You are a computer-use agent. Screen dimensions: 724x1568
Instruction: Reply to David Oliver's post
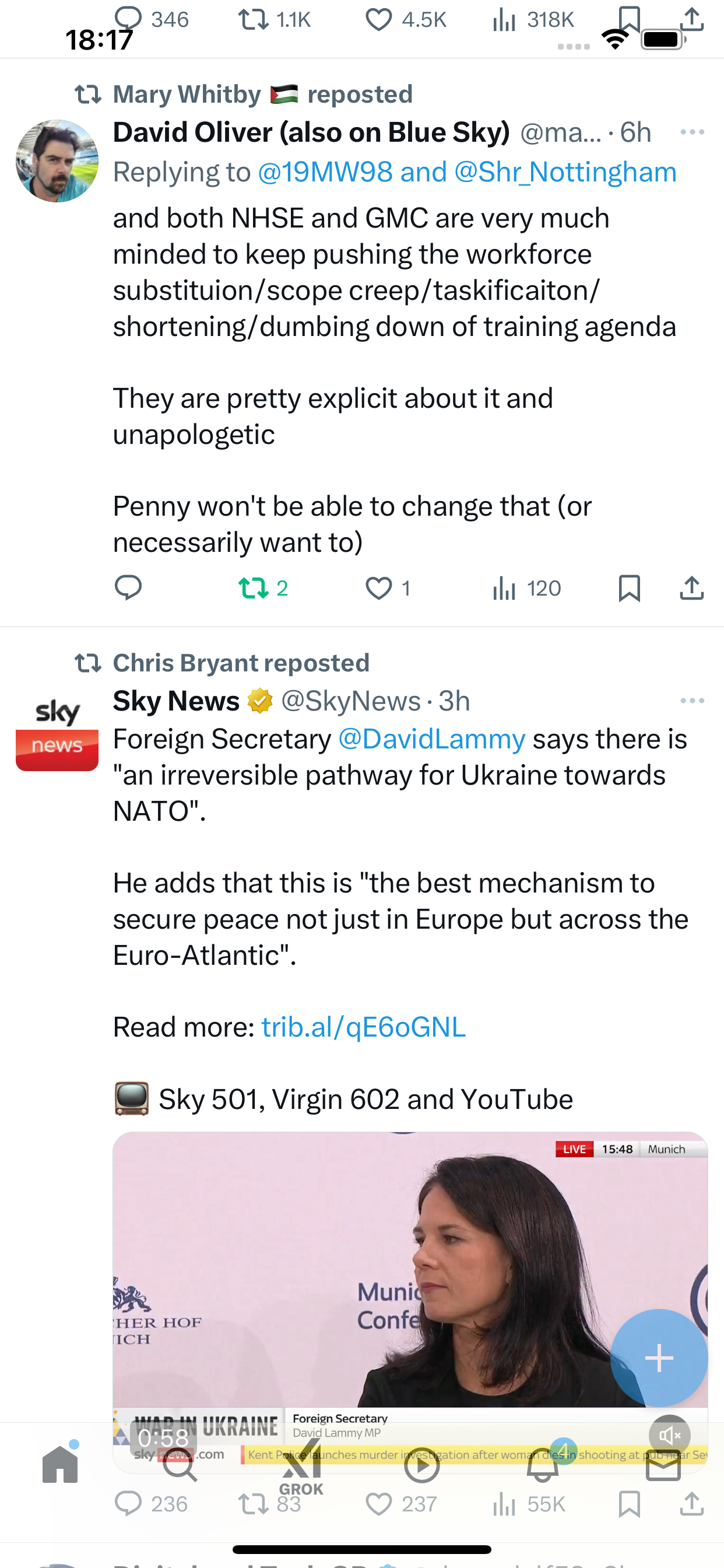pyautogui.click(x=128, y=588)
